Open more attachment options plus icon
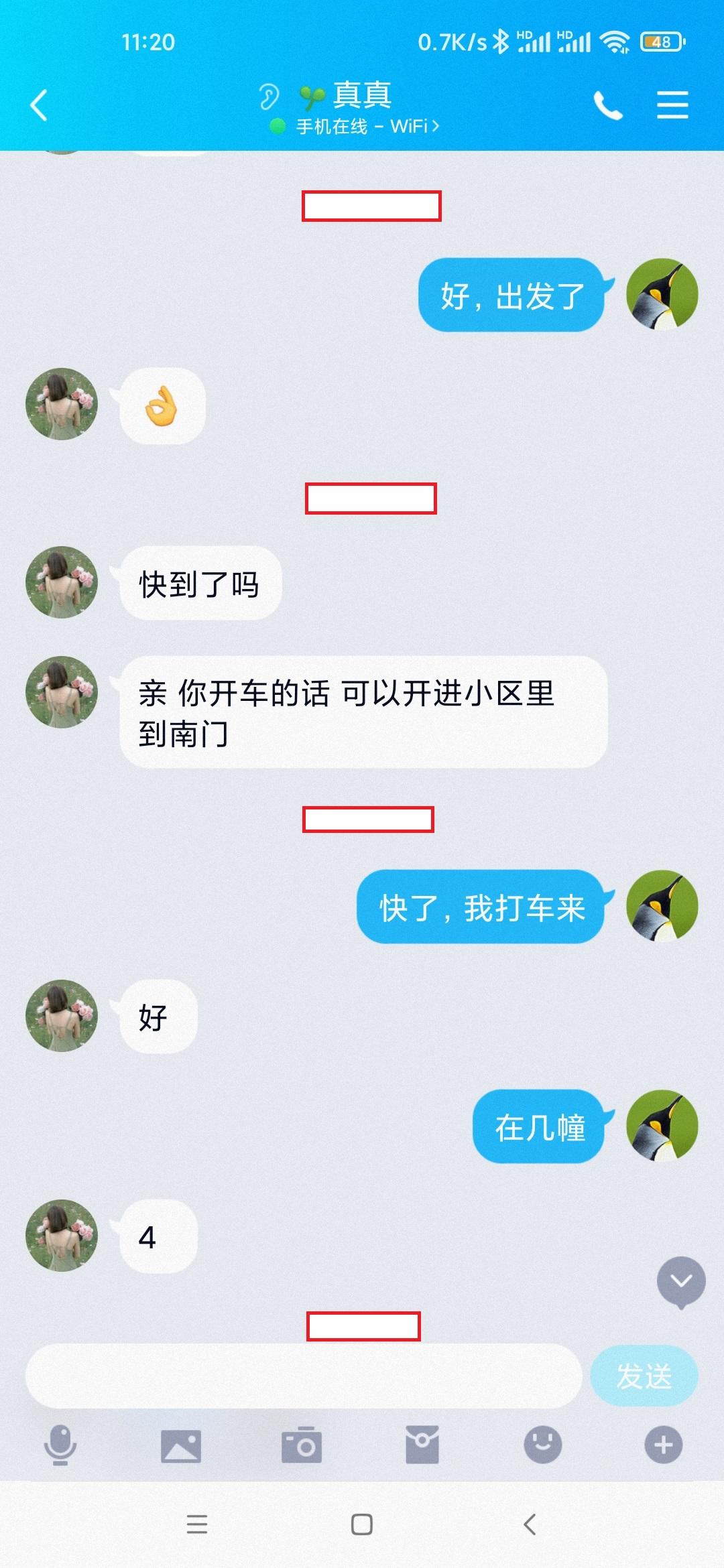The image size is (724, 1568). point(664,1445)
